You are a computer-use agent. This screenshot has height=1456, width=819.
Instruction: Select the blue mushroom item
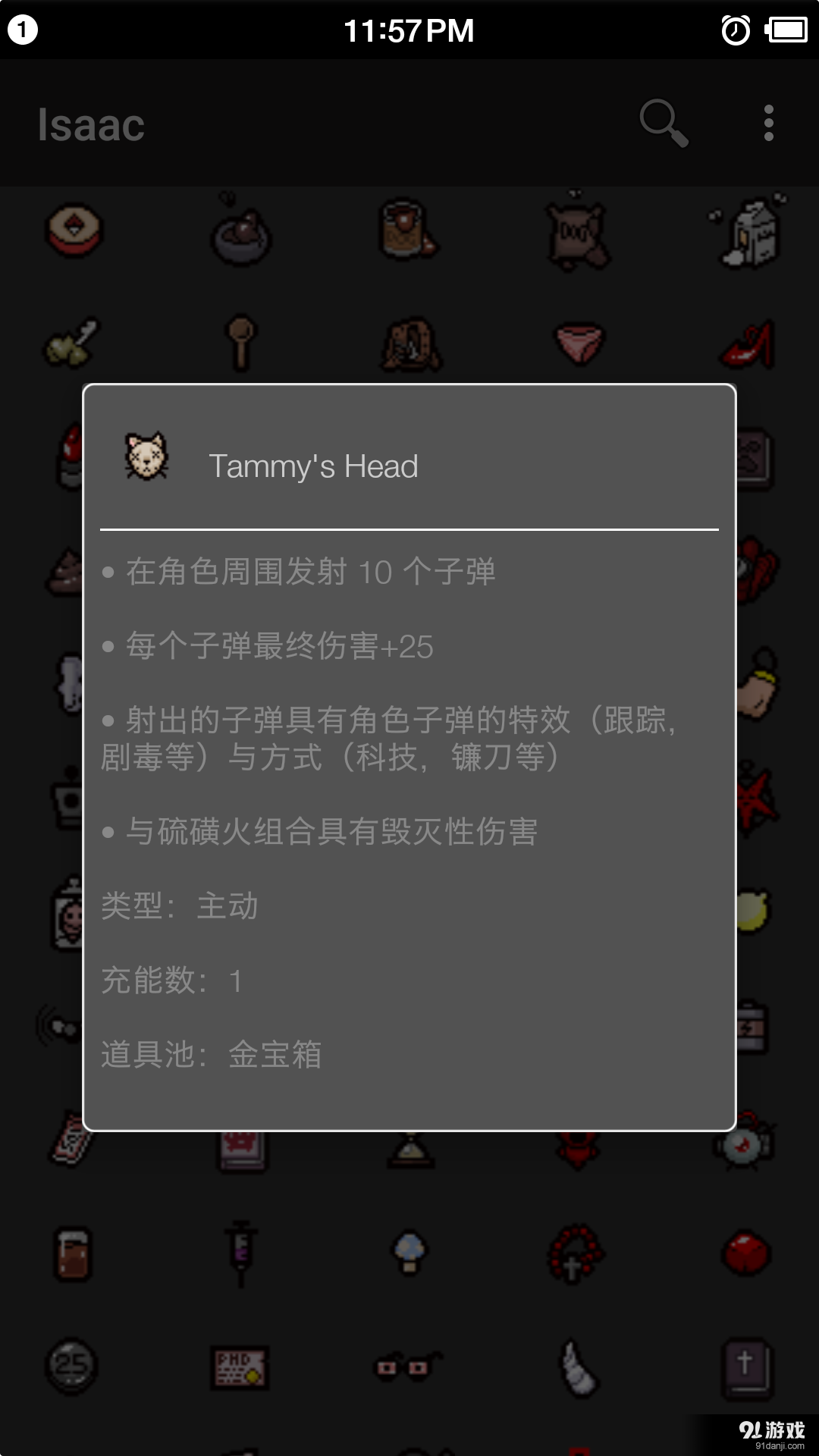coord(410,1251)
